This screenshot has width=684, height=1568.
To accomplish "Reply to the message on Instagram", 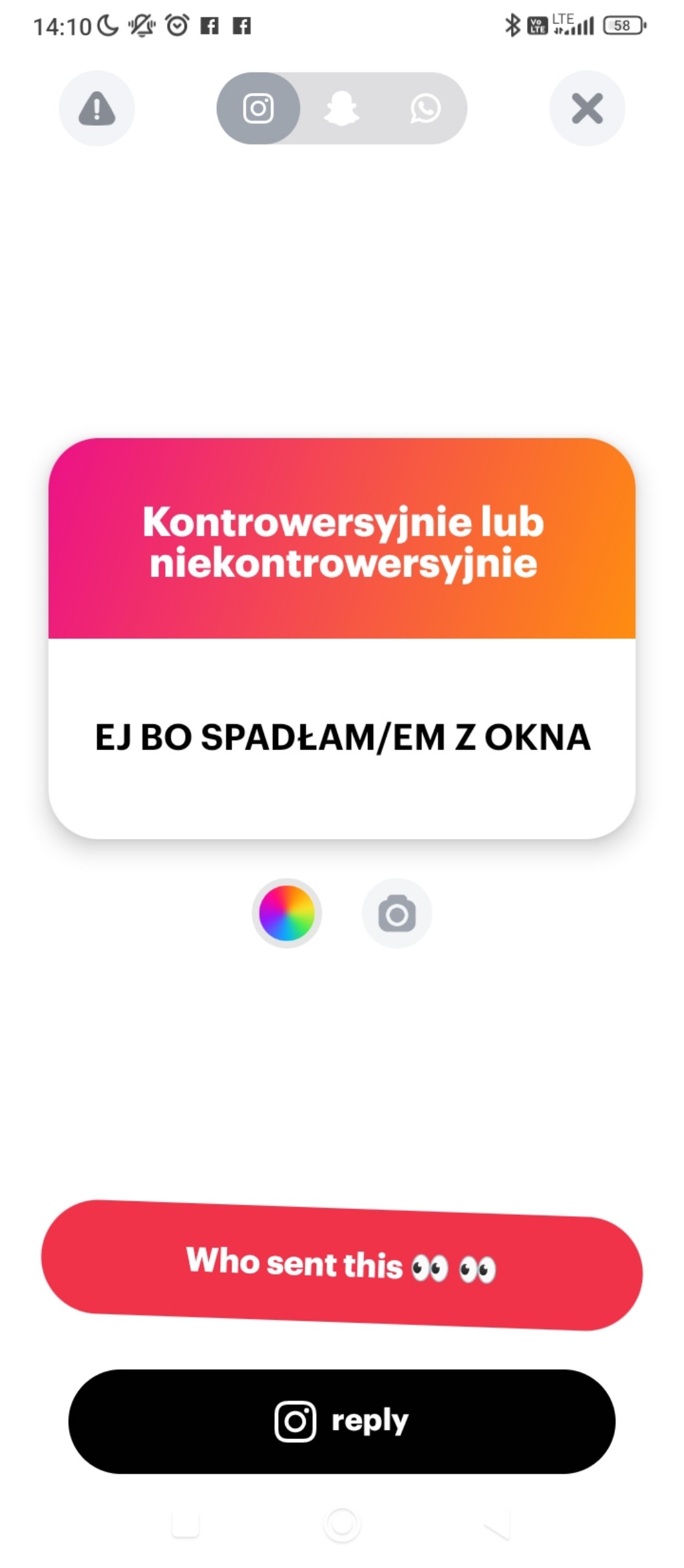I will click(x=341, y=1421).
